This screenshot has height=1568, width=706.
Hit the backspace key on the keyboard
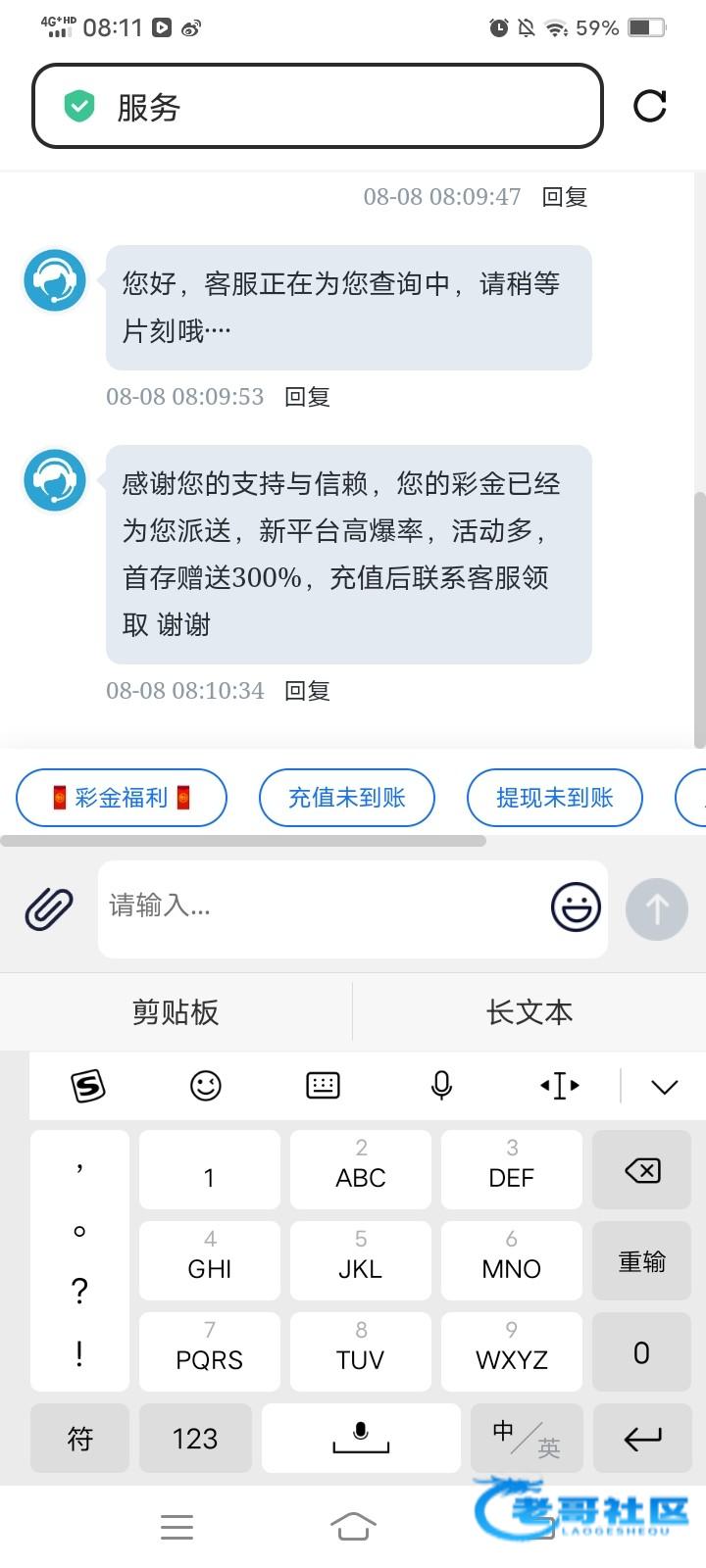pos(642,1170)
